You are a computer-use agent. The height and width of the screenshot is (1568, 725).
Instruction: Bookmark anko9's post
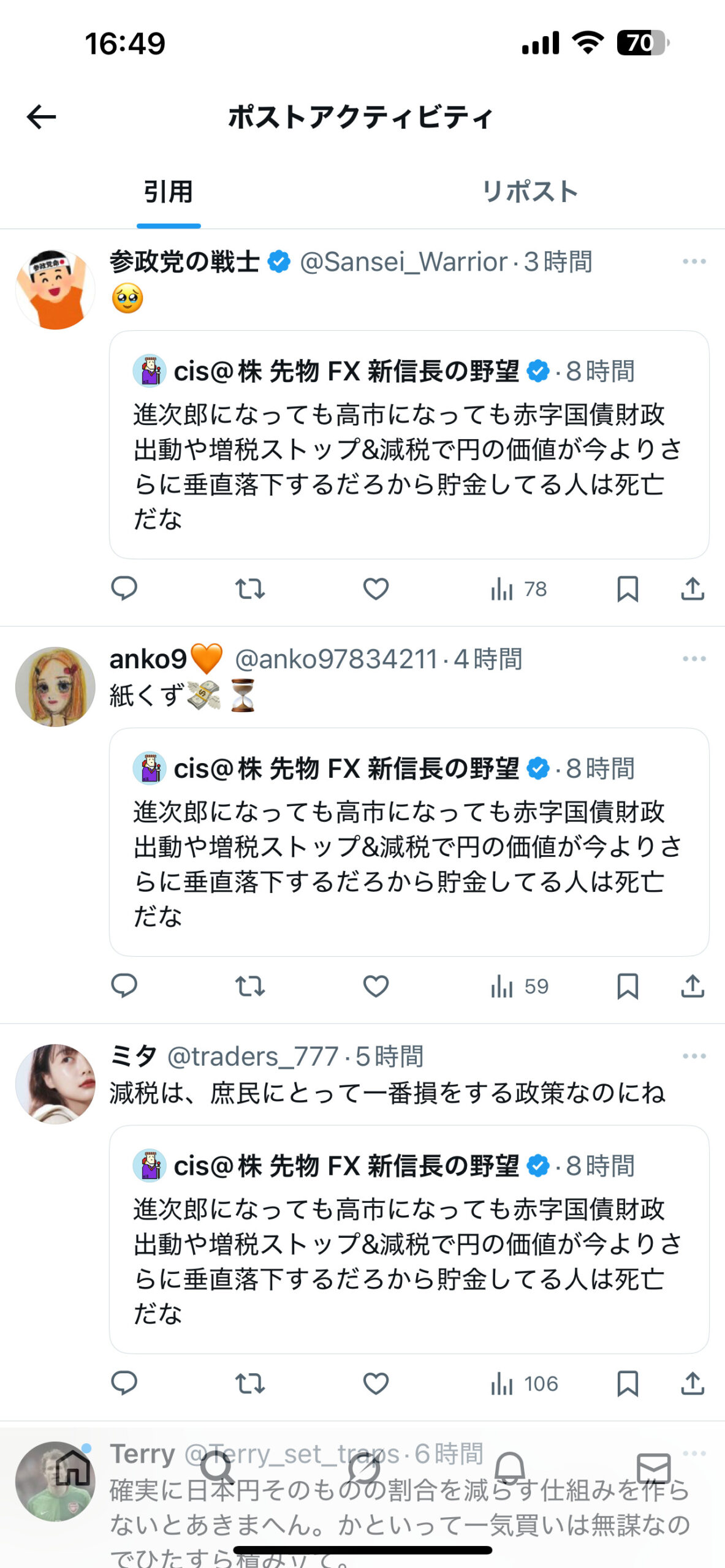pos(628,987)
